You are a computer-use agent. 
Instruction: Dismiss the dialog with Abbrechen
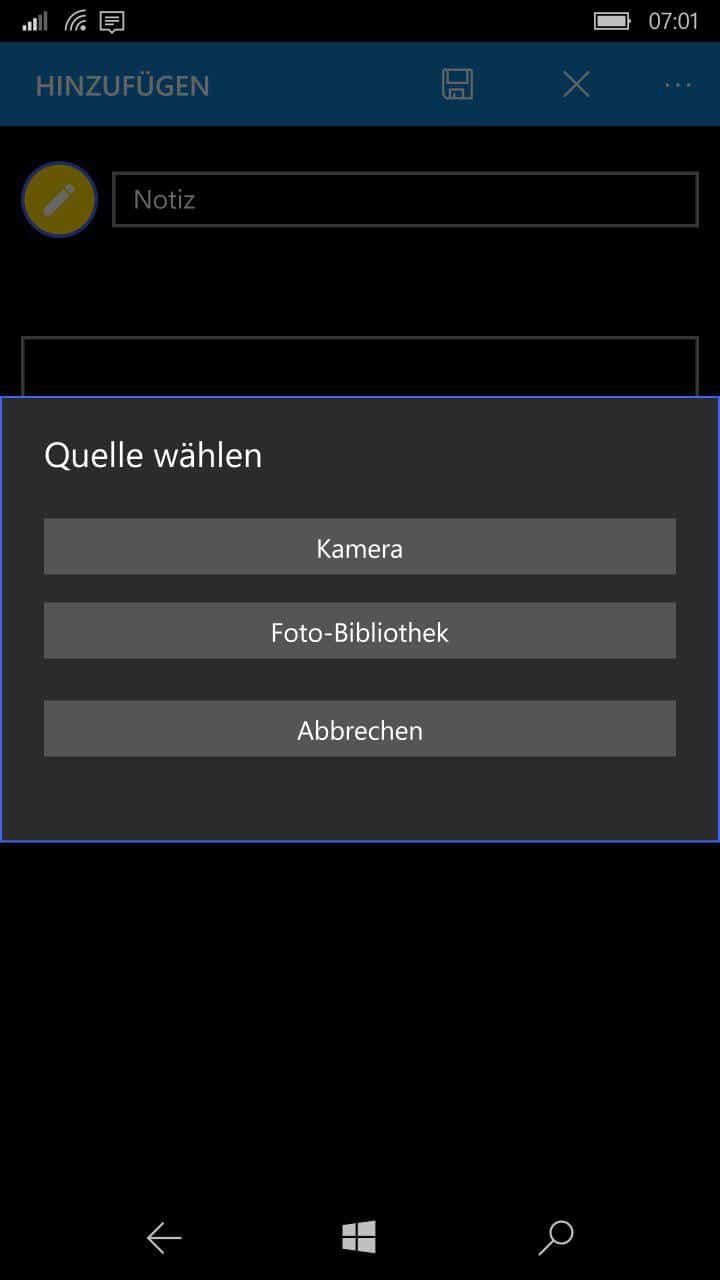tap(360, 728)
